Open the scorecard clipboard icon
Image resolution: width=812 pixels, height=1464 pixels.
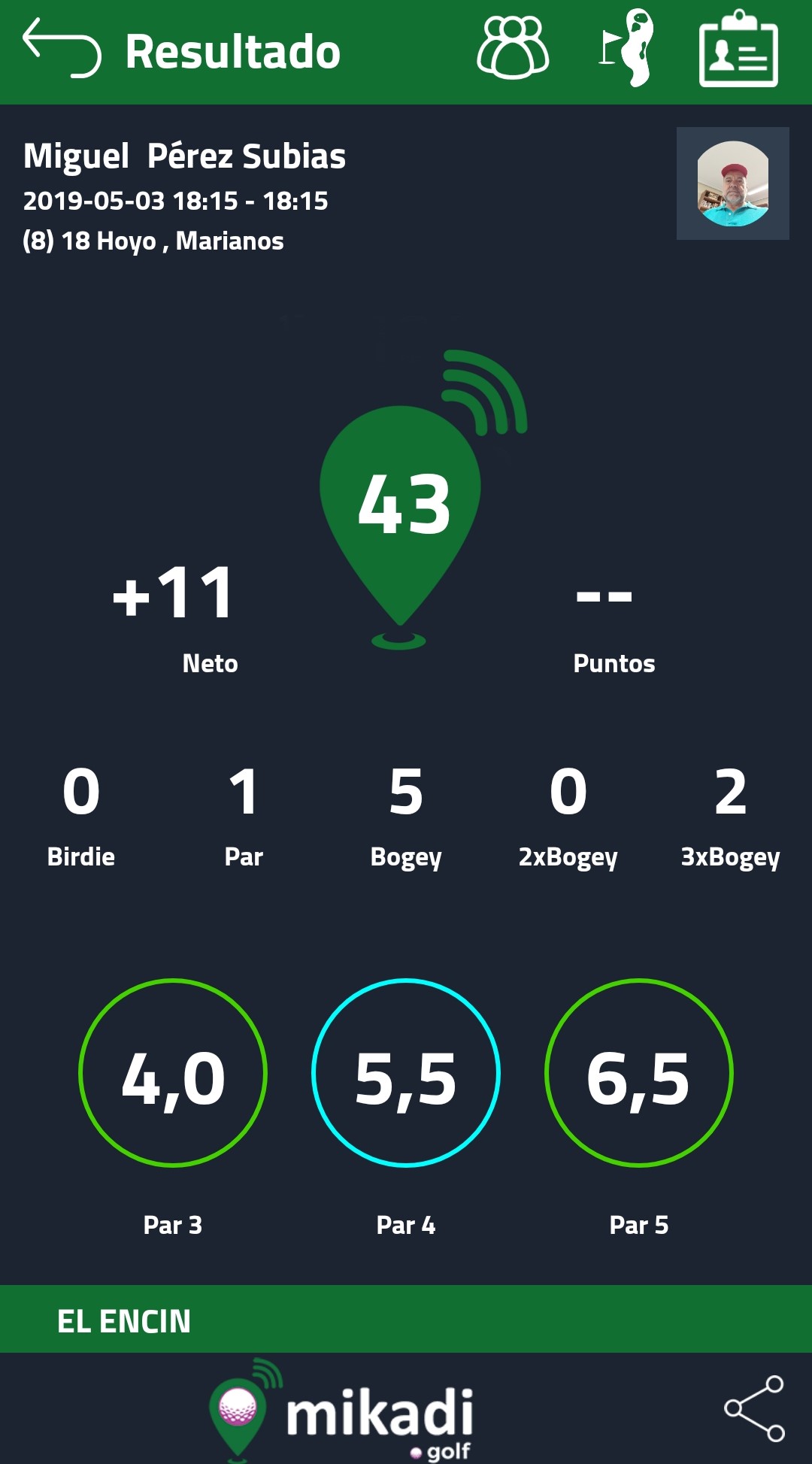(738, 50)
